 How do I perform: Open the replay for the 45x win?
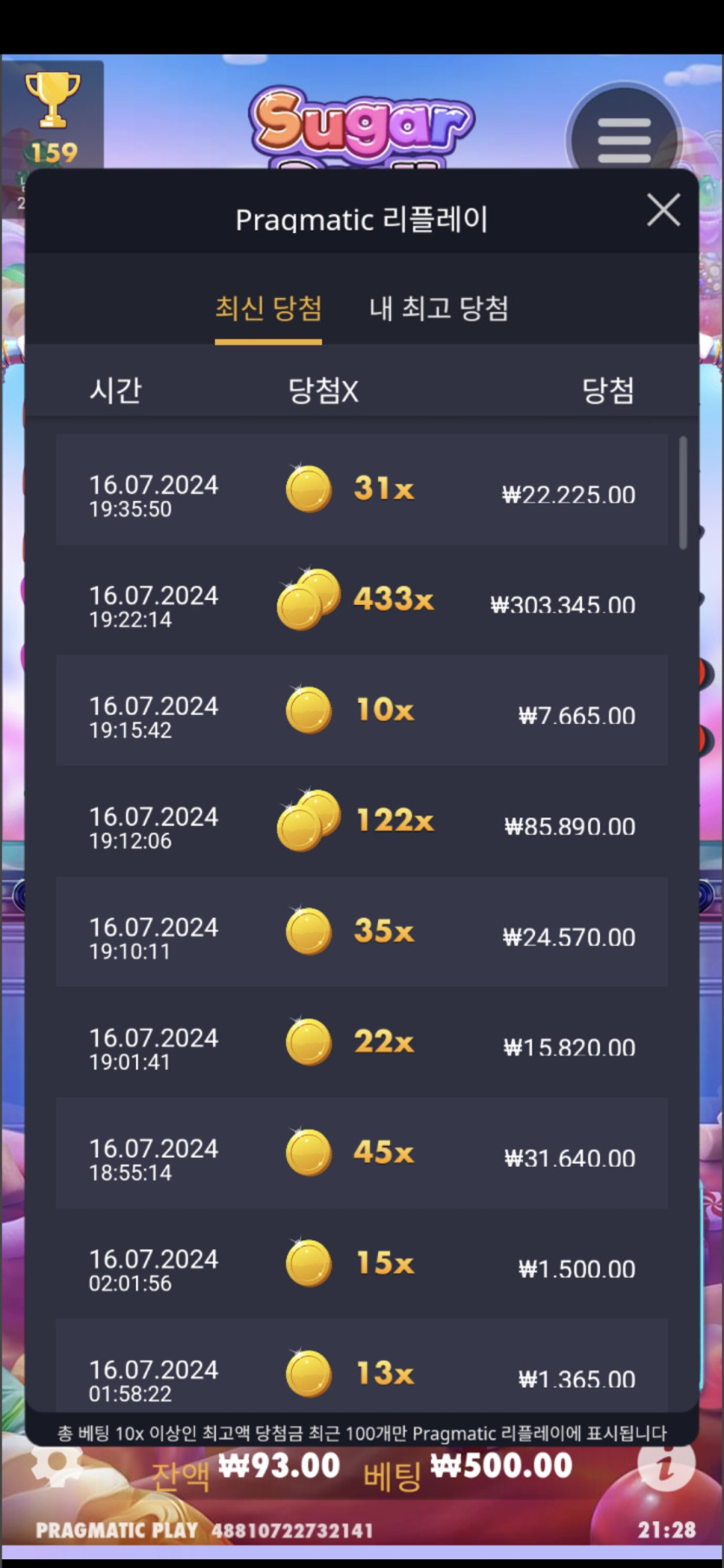click(362, 1153)
